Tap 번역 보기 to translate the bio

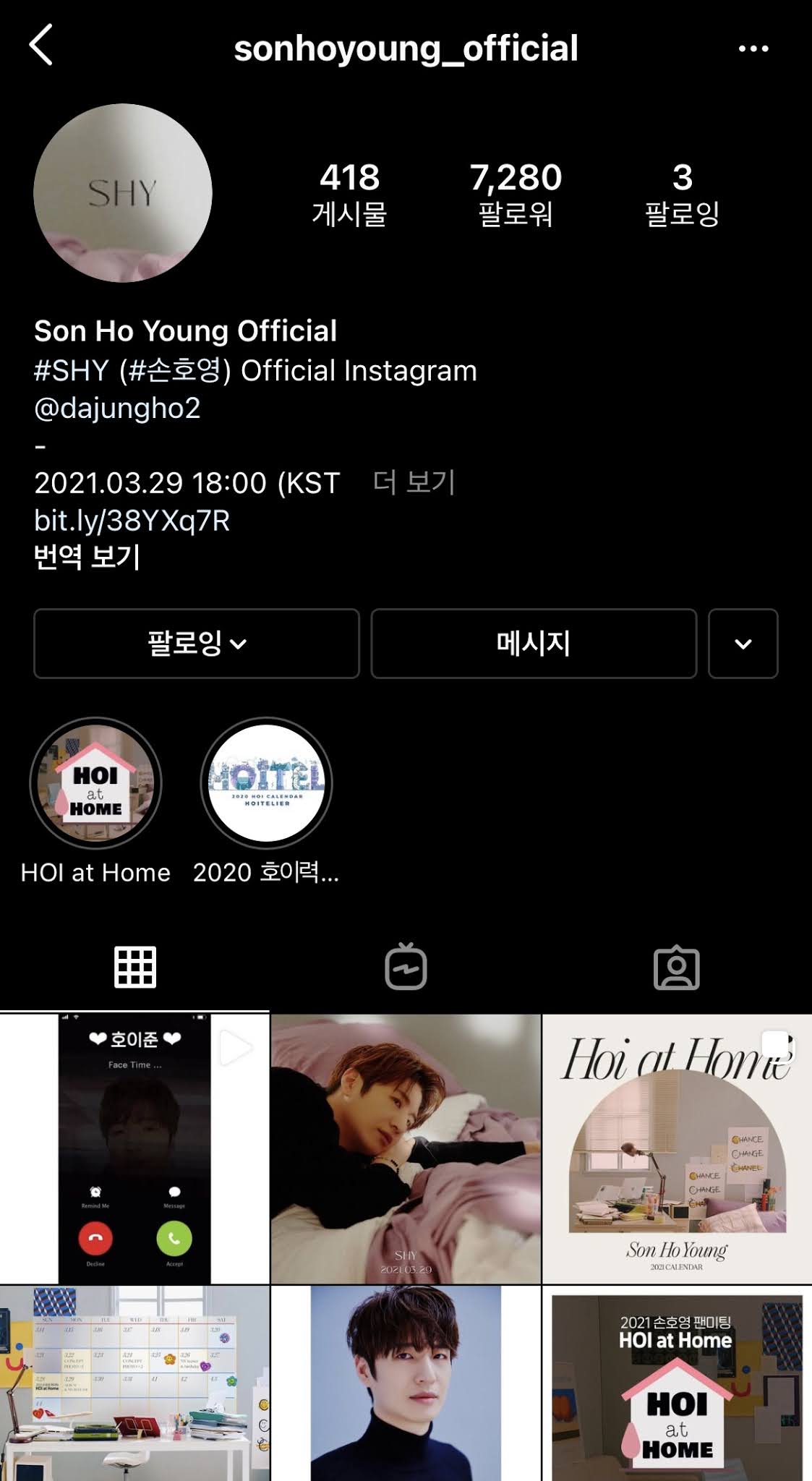point(87,557)
